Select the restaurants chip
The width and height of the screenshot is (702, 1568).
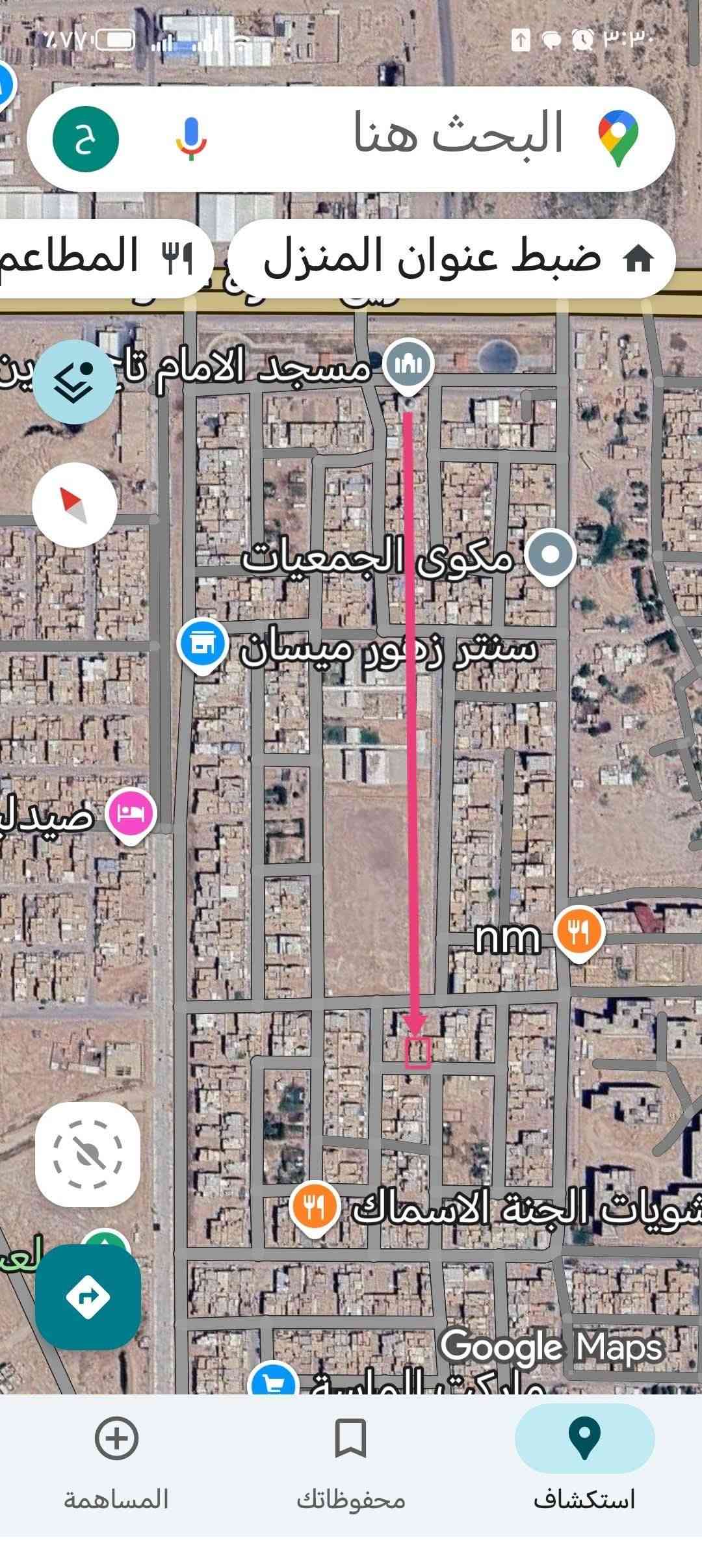(x=104, y=257)
